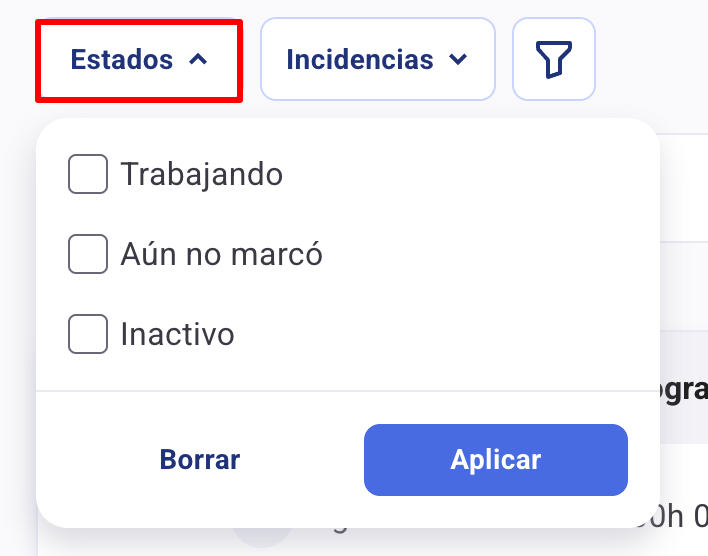708x556 pixels.
Task: Check the Trabajando checkbox
Action: point(88,175)
